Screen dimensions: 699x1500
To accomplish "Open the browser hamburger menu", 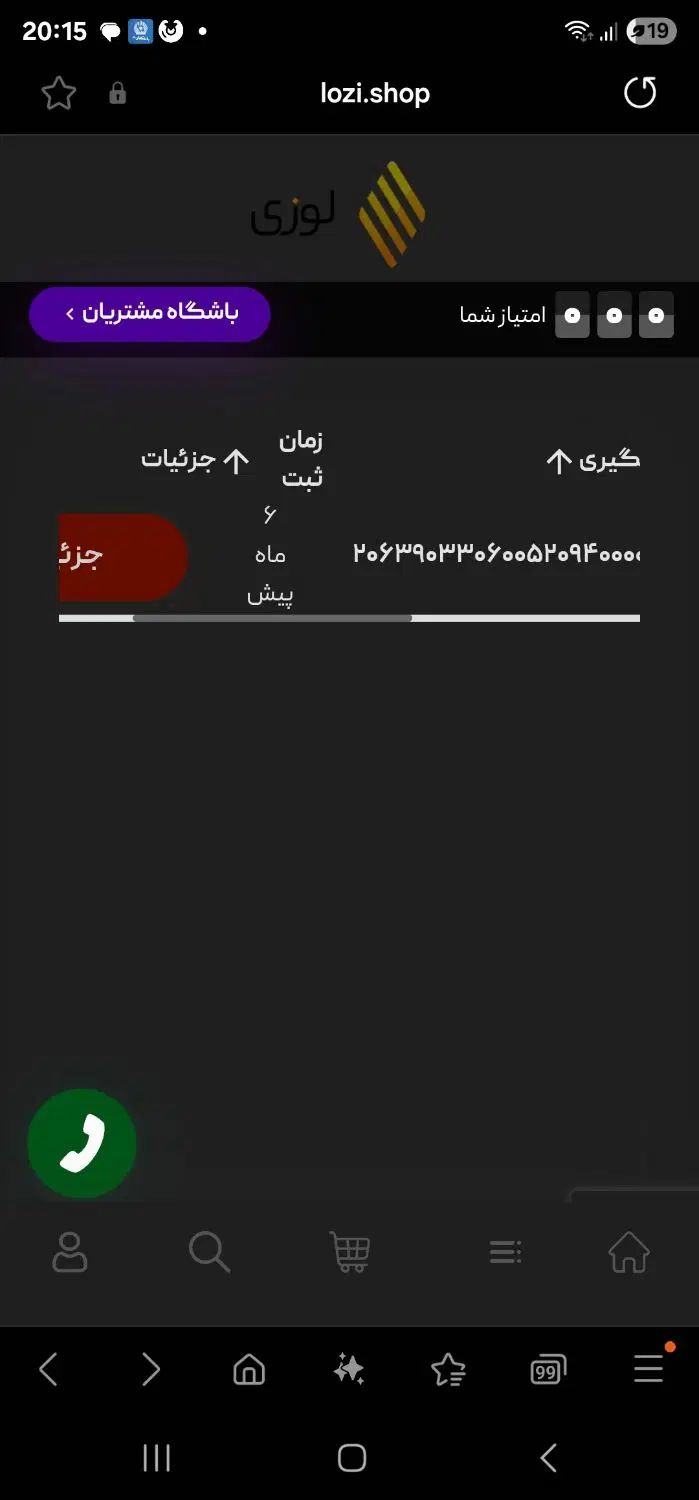I will 649,1369.
